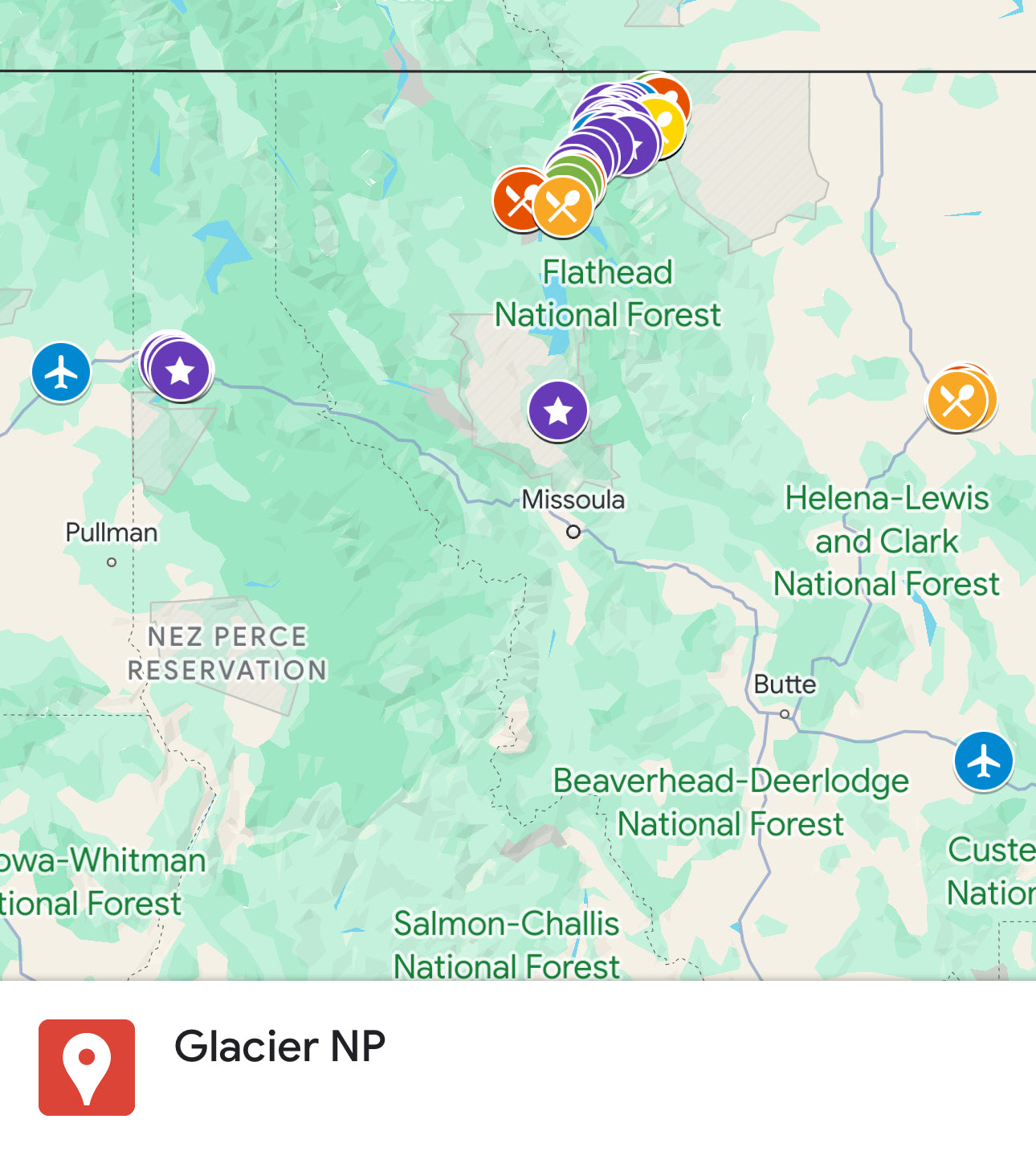The height and width of the screenshot is (1168, 1036).
Task: Open the Glacier NP map title card
Action: pos(279,1047)
